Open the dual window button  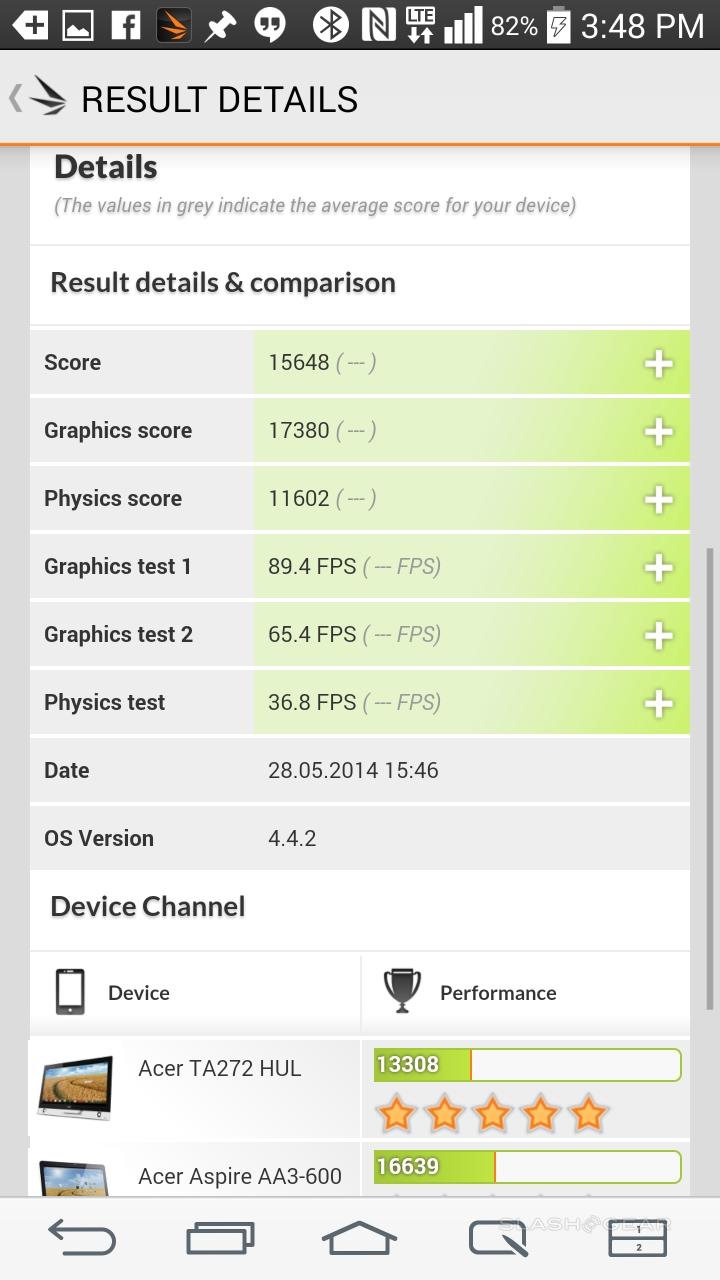(x=638, y=1239)
